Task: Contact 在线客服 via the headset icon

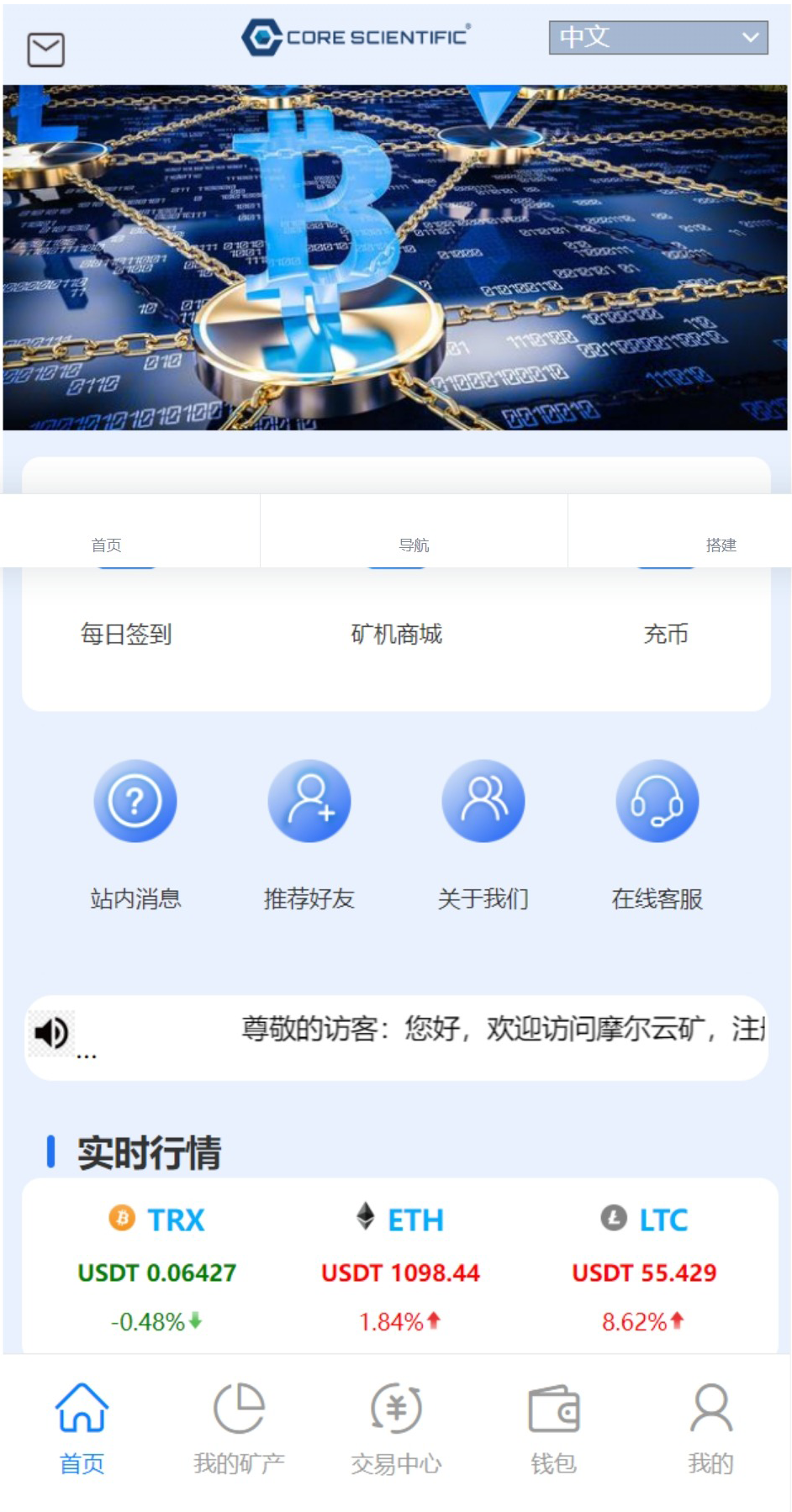Action: (x=657, y=800)
